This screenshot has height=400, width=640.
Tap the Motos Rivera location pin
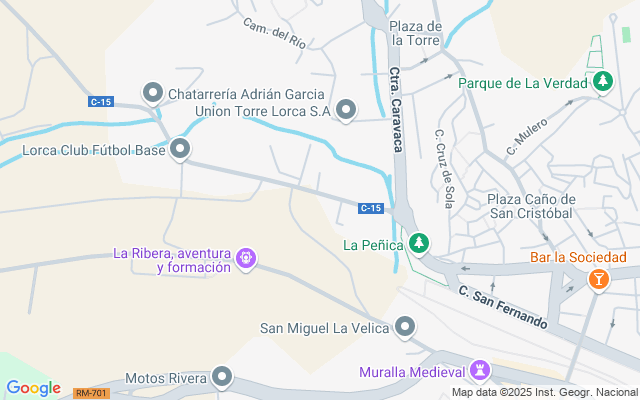pyautogui.click(x=222, y=378)
